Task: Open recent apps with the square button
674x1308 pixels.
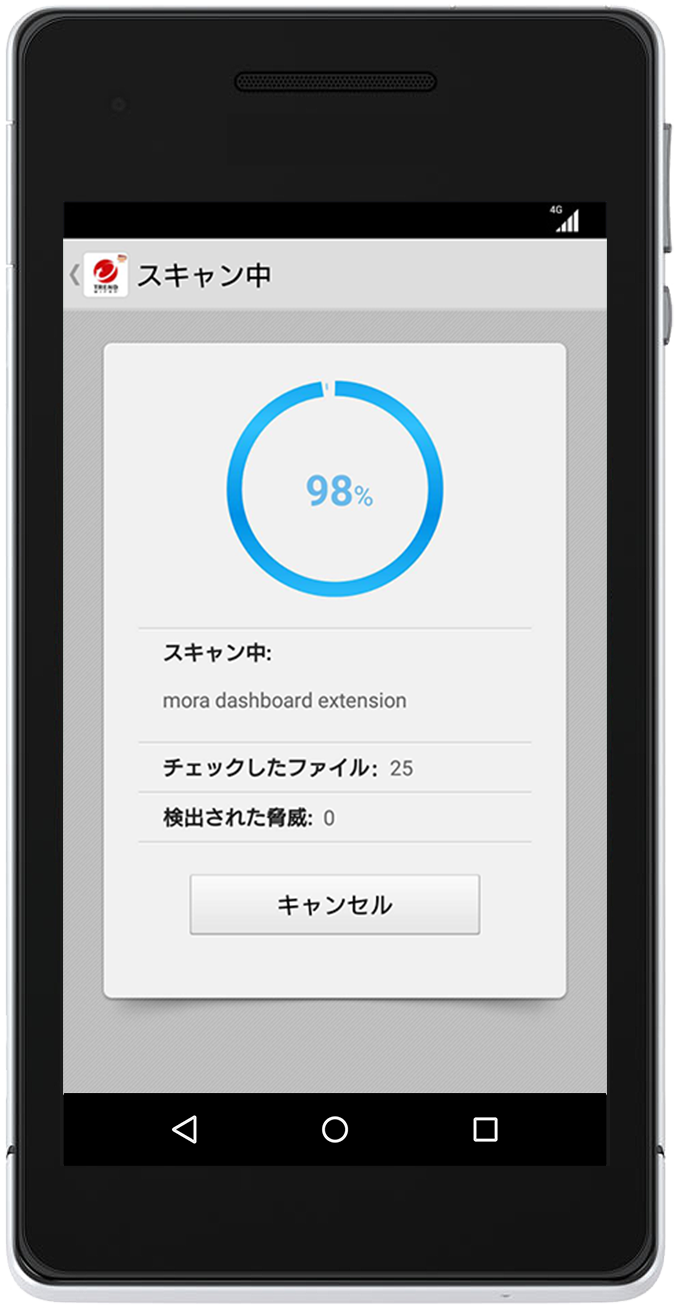Action: (x=485, y=1130)
